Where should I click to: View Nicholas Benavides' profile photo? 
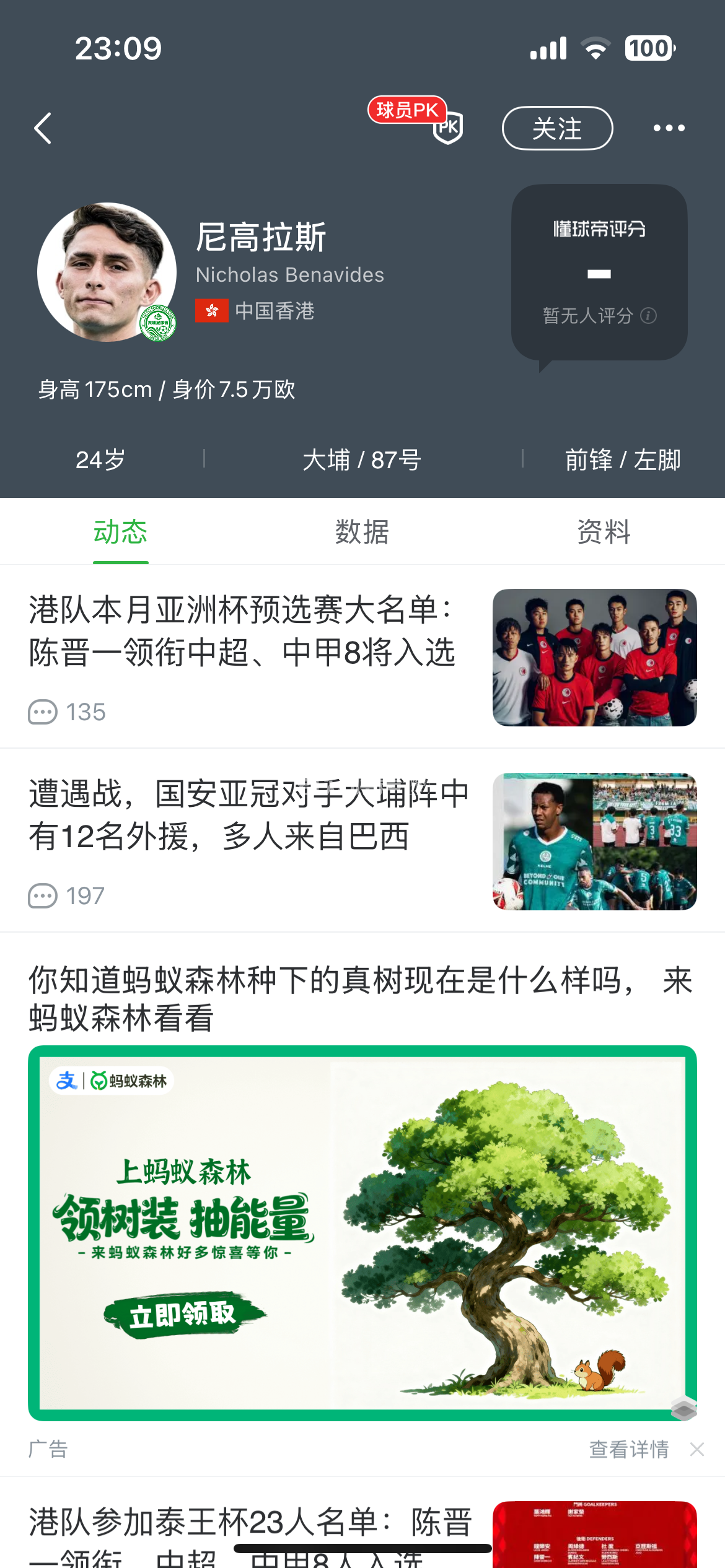106,272
